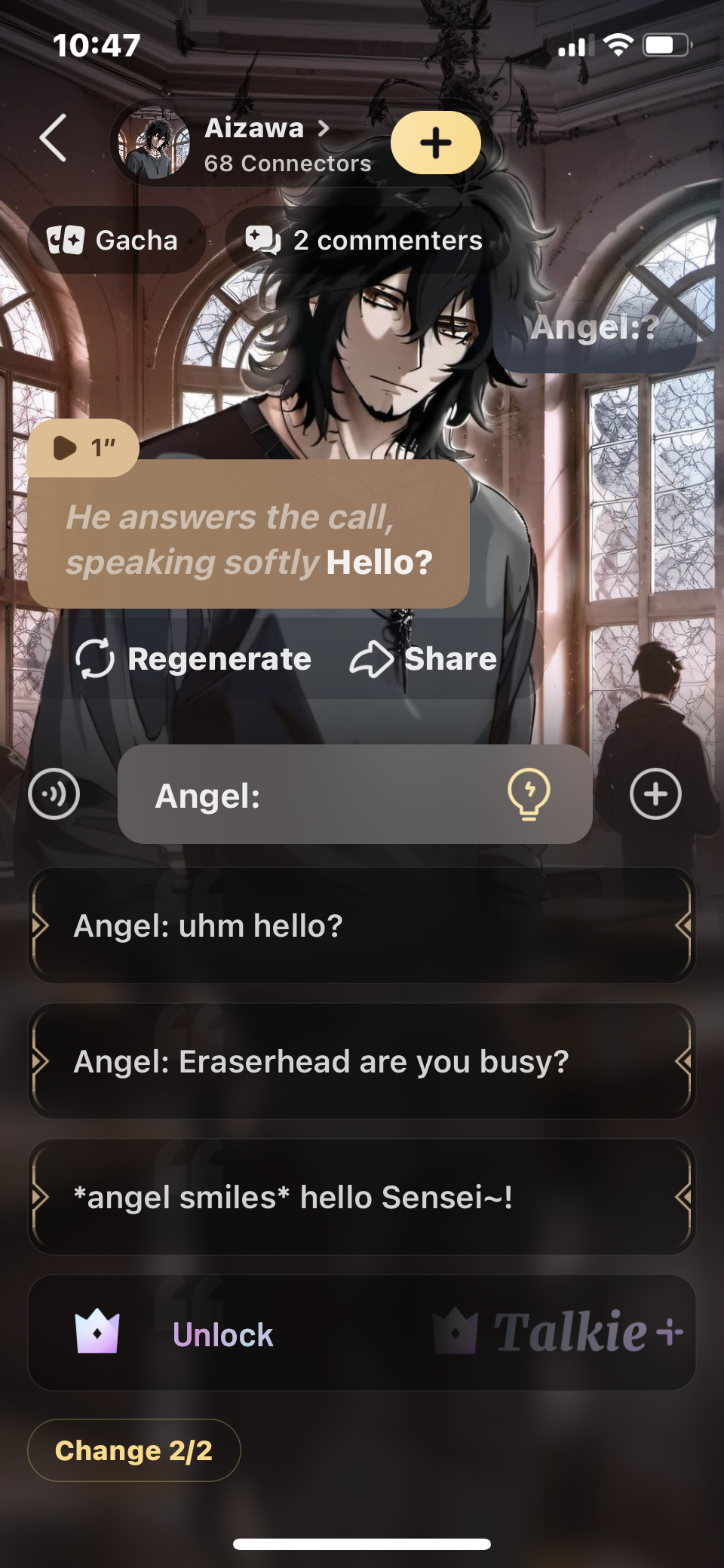This screenshot has height=1568, width=724.
Task: Tap the lightbulb inspiration icon
Action: pos(529,793)
